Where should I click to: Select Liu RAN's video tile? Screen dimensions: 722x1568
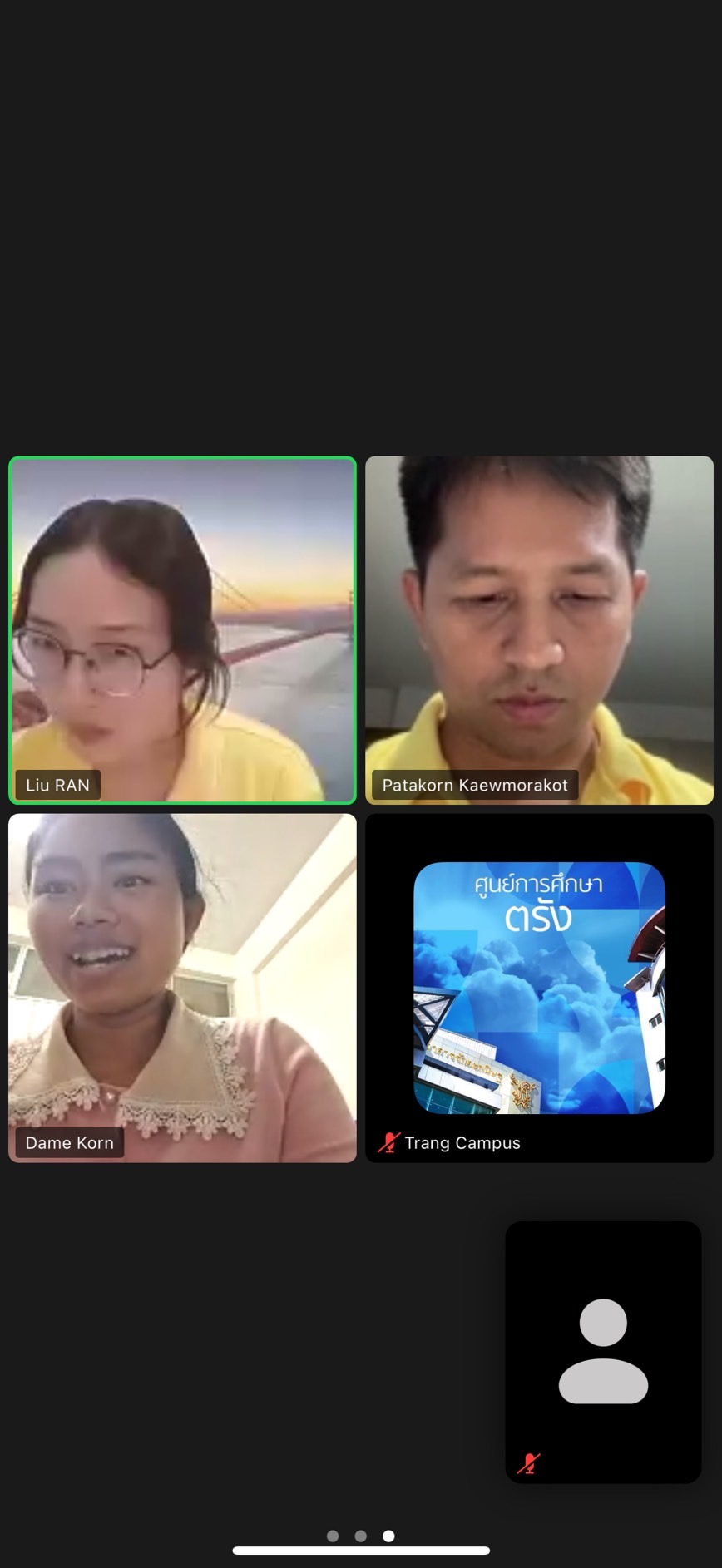pyautogui.click(x=182, y=630)
